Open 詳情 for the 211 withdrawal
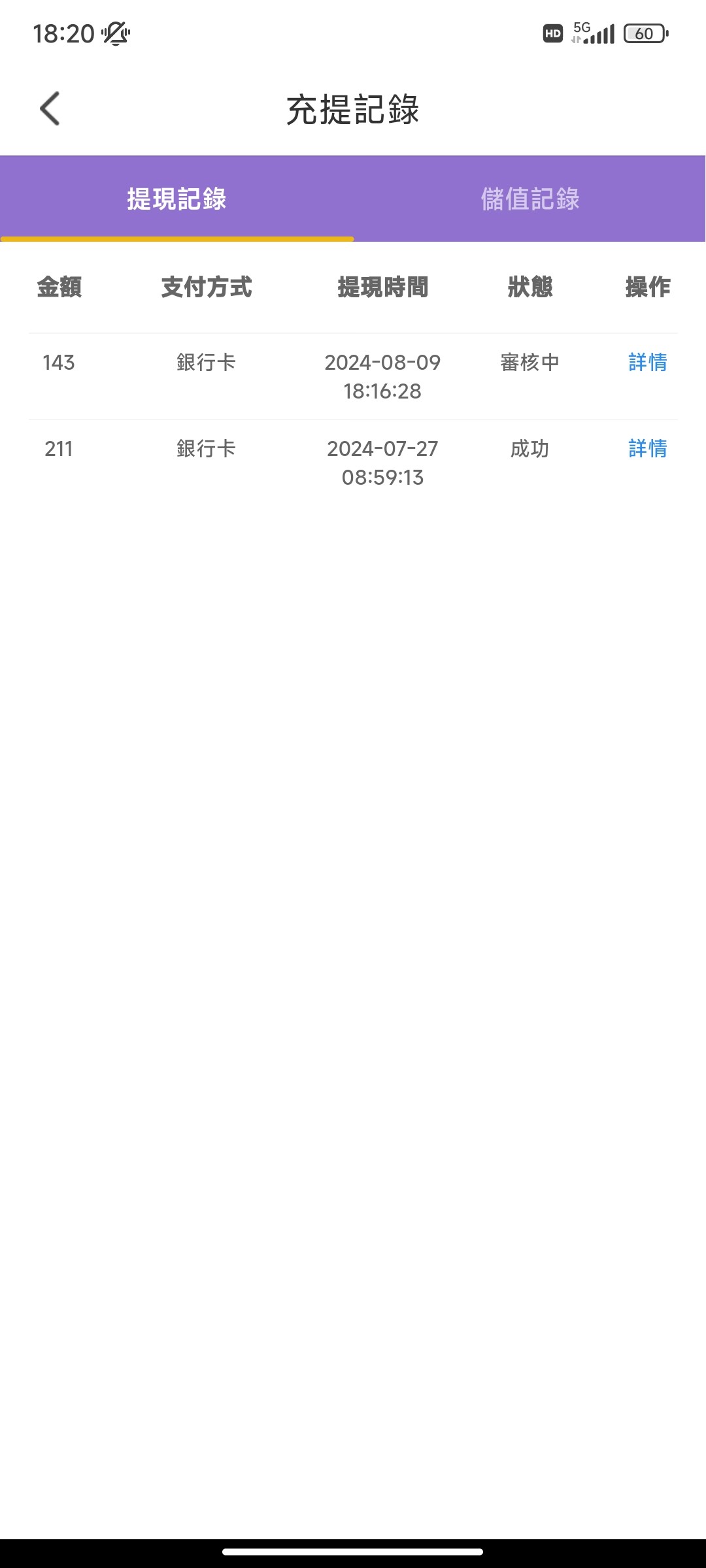Image resolution: width=706 pixels, height=1568 pixels. coord(647,448)
